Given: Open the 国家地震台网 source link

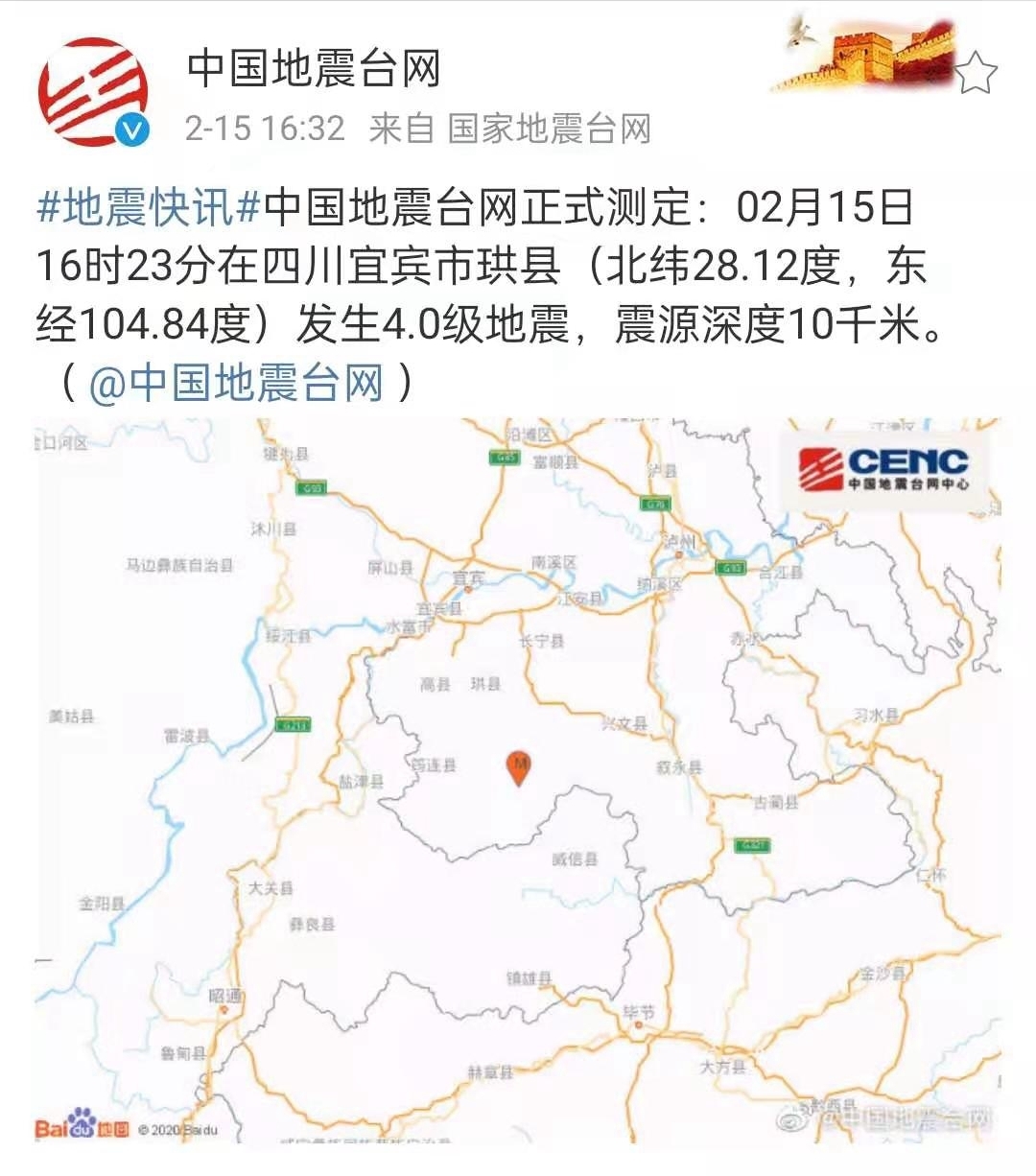Looking at the screenshot, I should point(549,129).
